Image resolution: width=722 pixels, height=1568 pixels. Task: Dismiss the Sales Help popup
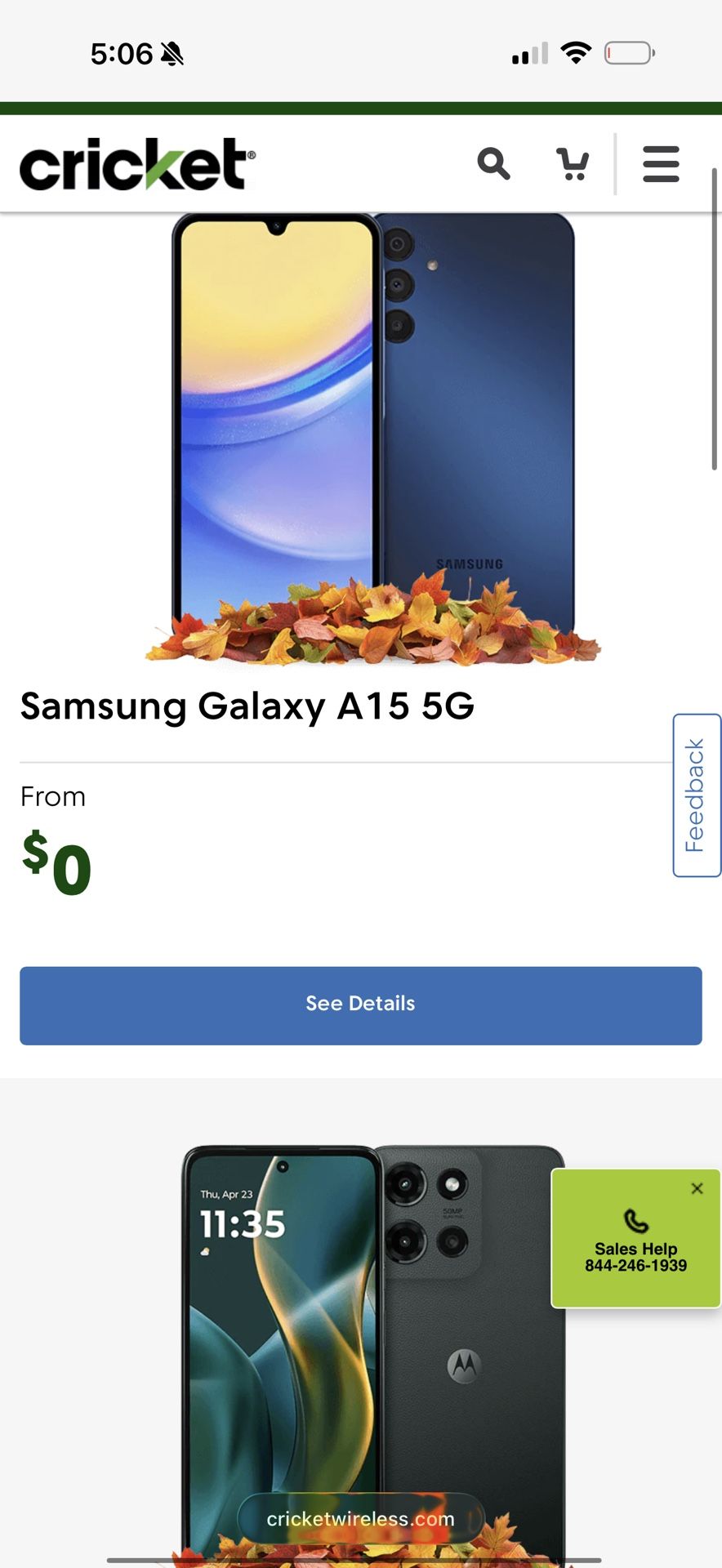697,1188
